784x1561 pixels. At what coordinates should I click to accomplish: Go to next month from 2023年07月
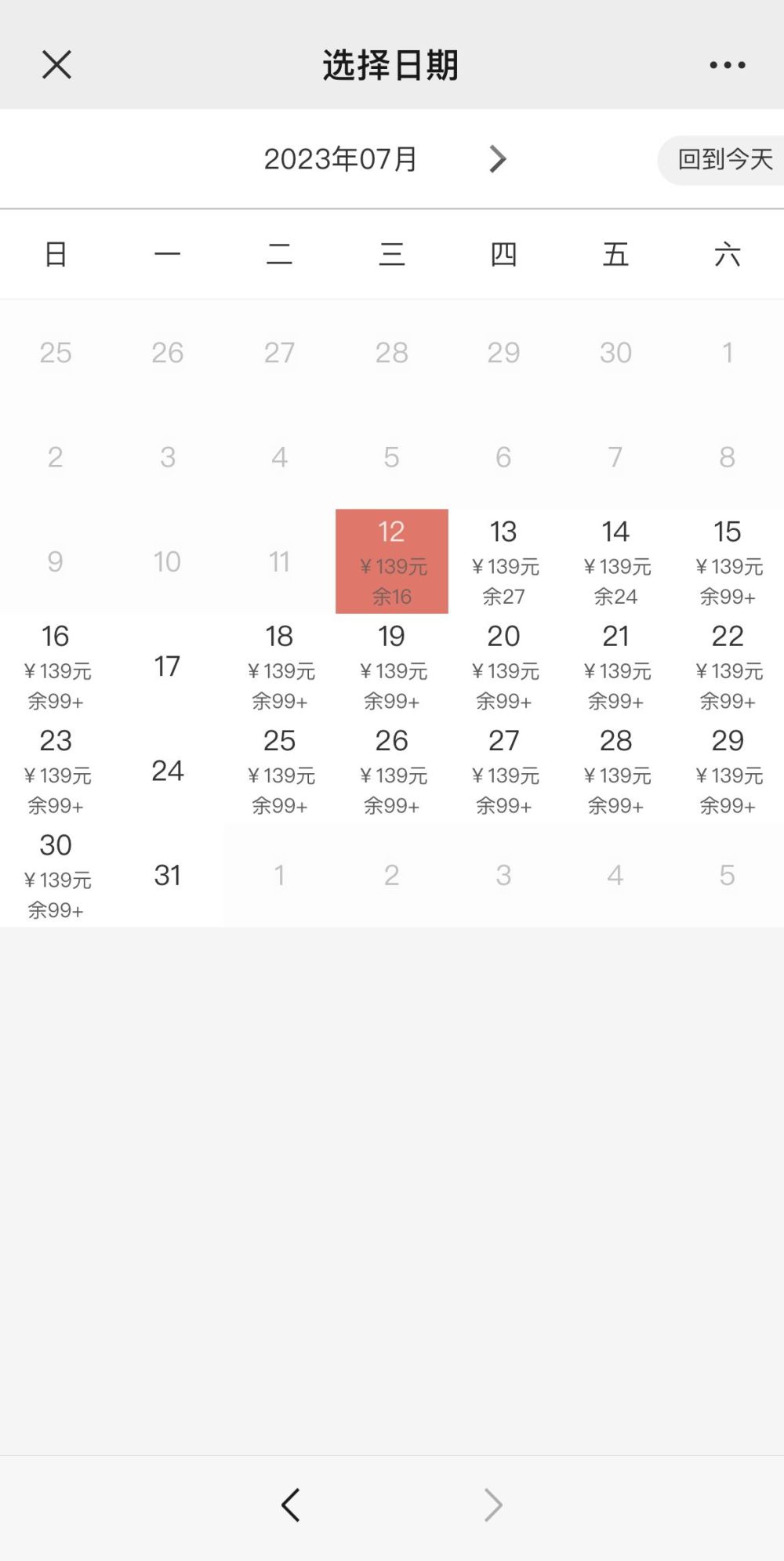497,159
